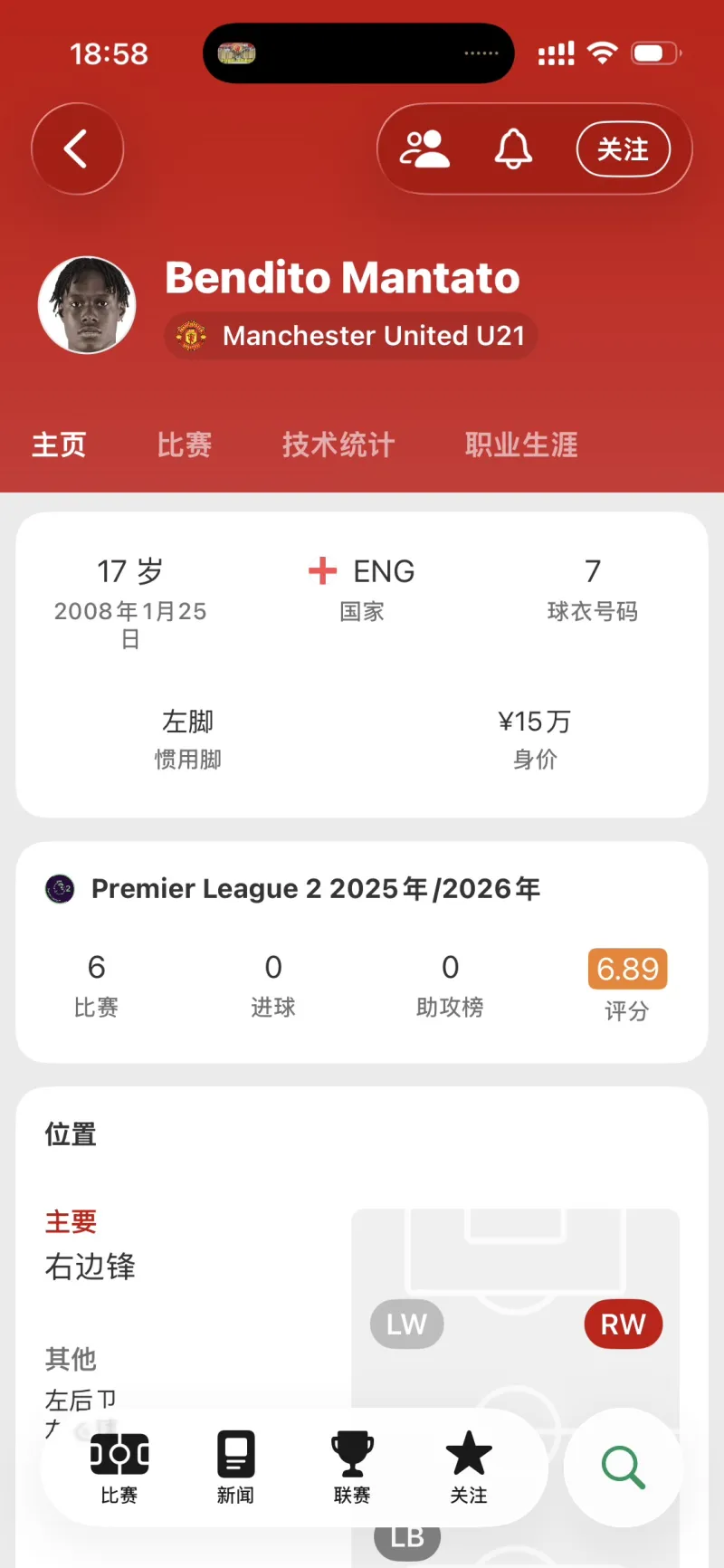The image size is (724, 1568).
Task: Select the 主页 tab
Action: tap(59, 445)
